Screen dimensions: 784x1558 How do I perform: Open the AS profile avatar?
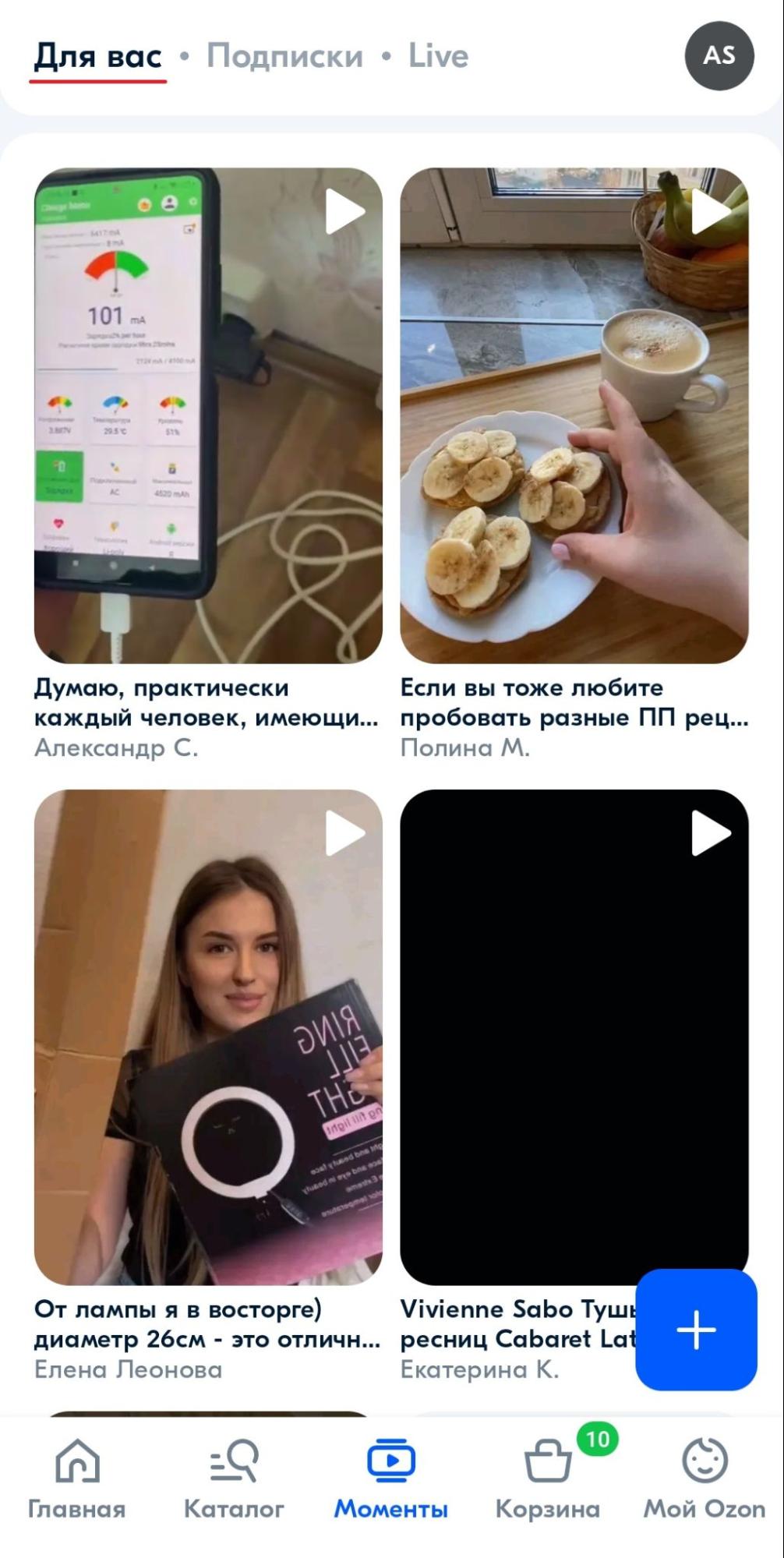[x=719, y=56]
